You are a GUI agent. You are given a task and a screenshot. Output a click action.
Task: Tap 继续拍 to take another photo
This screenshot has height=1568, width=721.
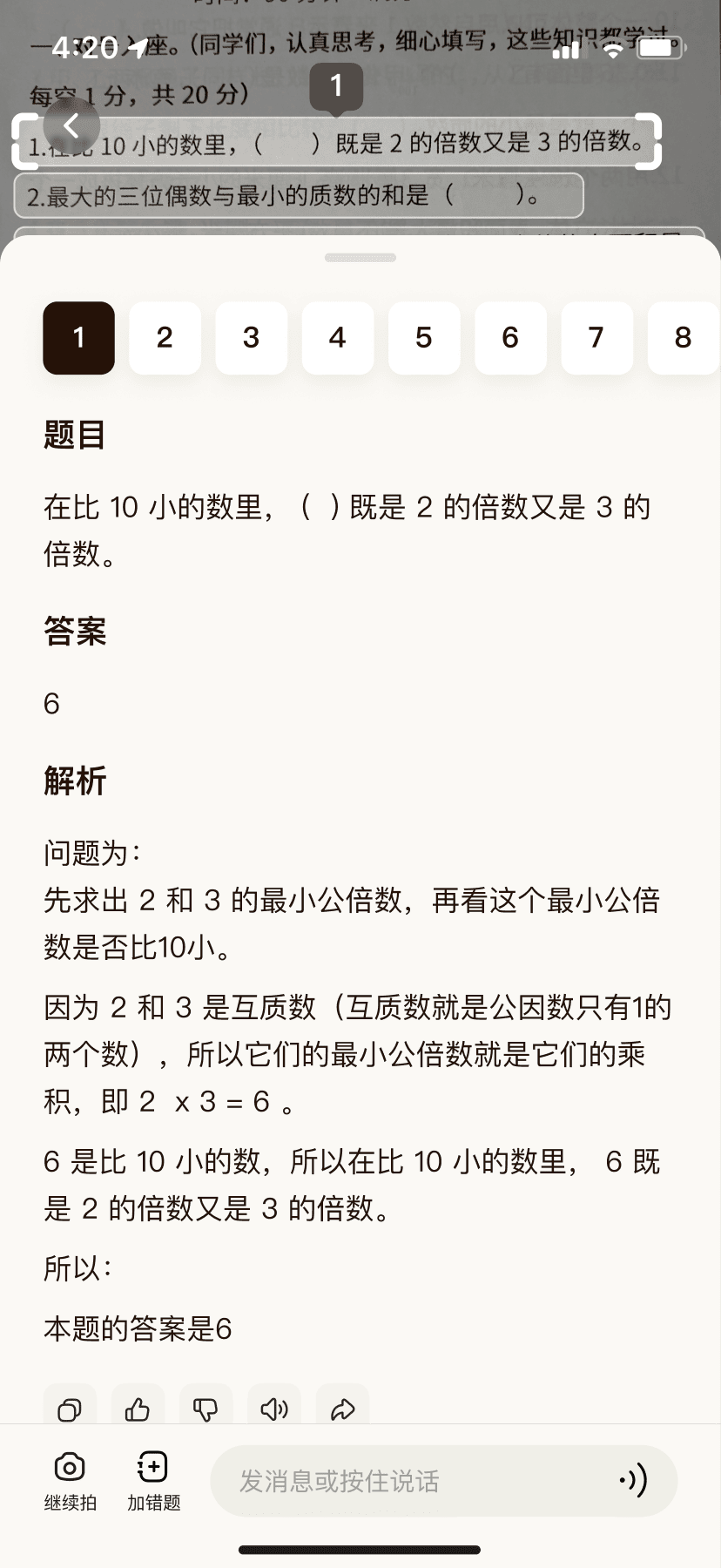tap(71, 1481)
